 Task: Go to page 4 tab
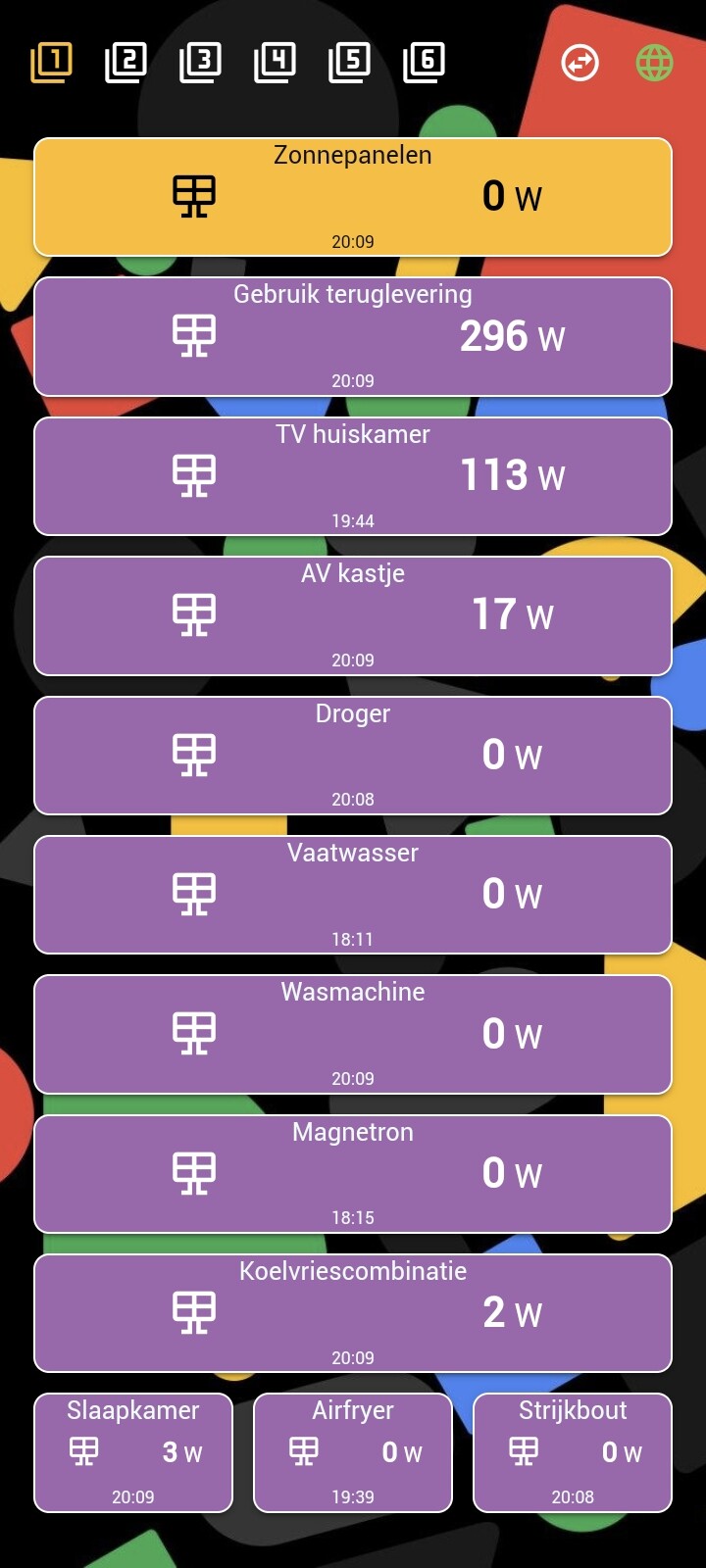click(276, 63)
